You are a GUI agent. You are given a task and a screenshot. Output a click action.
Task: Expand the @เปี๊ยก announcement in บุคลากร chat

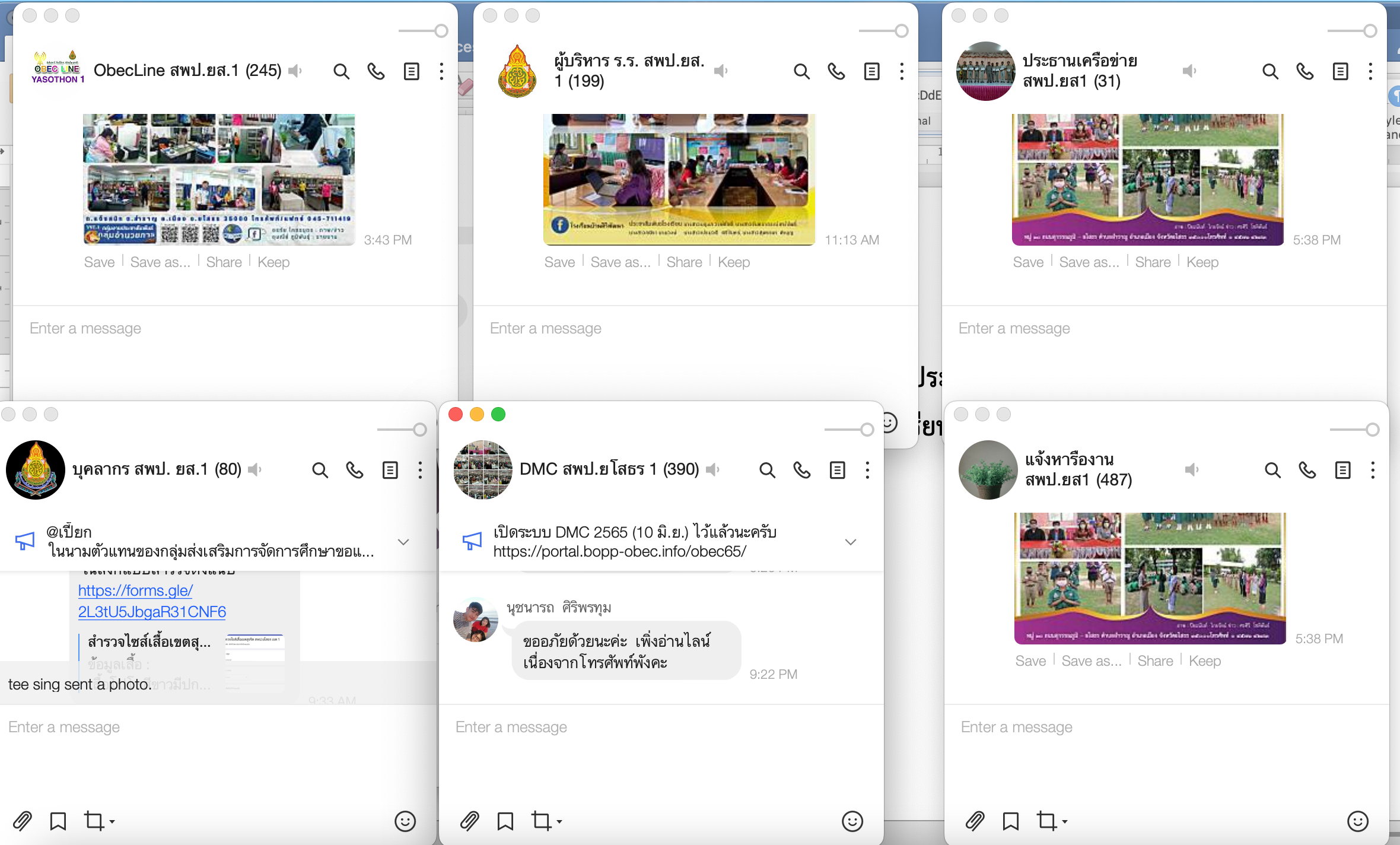(x=403, y=542)
